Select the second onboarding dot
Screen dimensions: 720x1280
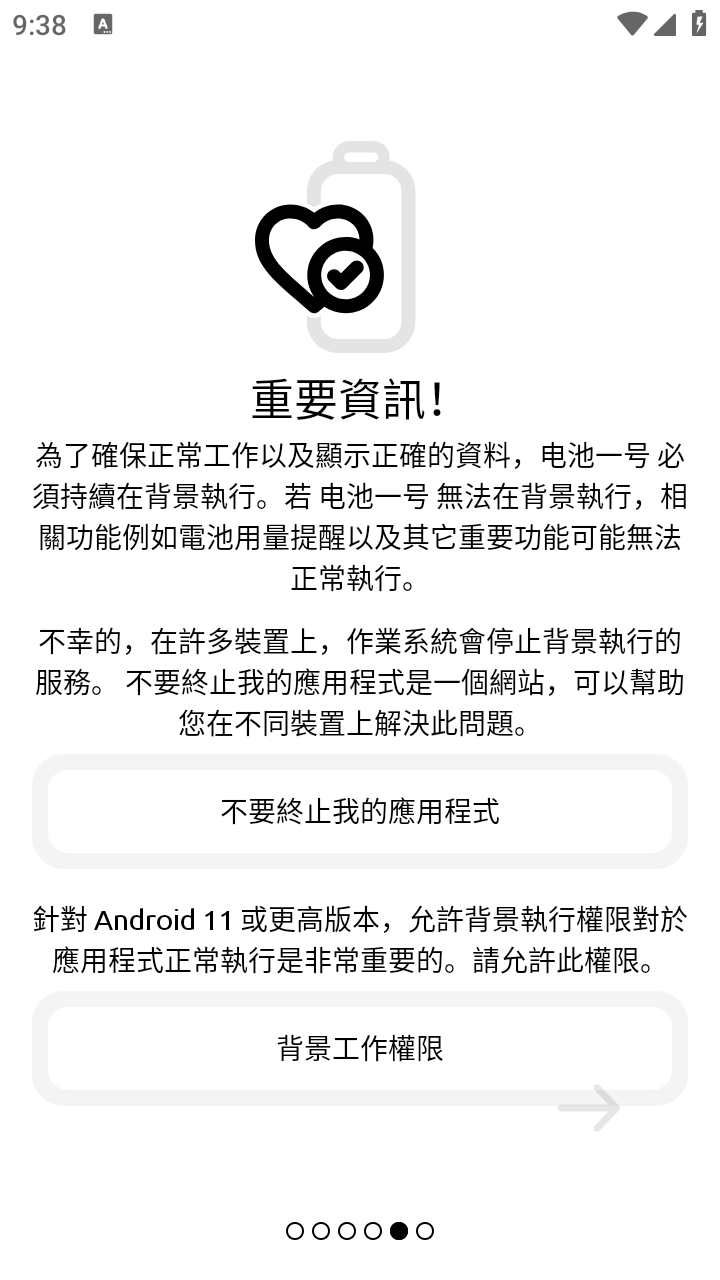pyautogui.click(x=320, y=1231)
